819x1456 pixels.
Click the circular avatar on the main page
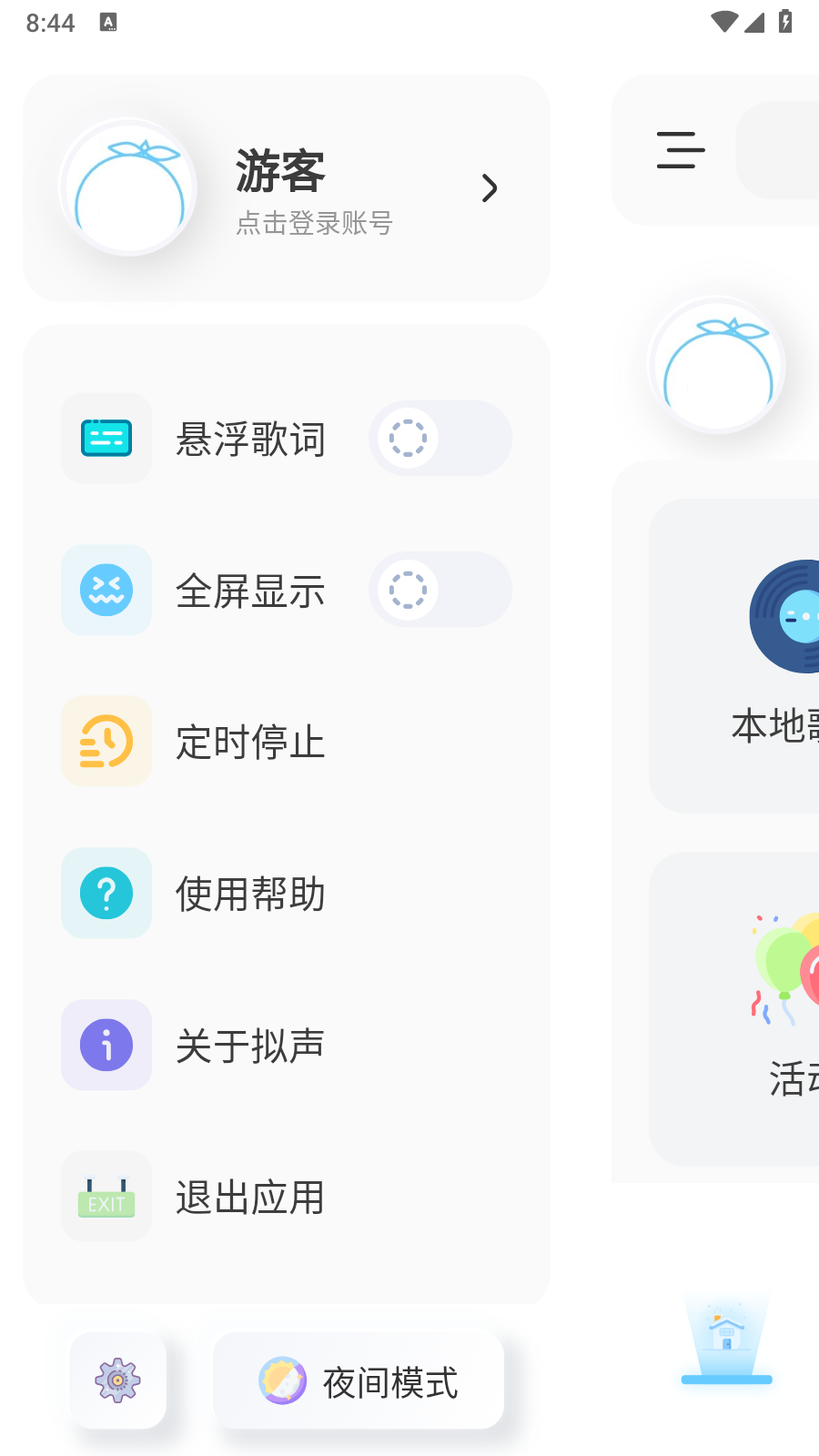pos(718,365)
